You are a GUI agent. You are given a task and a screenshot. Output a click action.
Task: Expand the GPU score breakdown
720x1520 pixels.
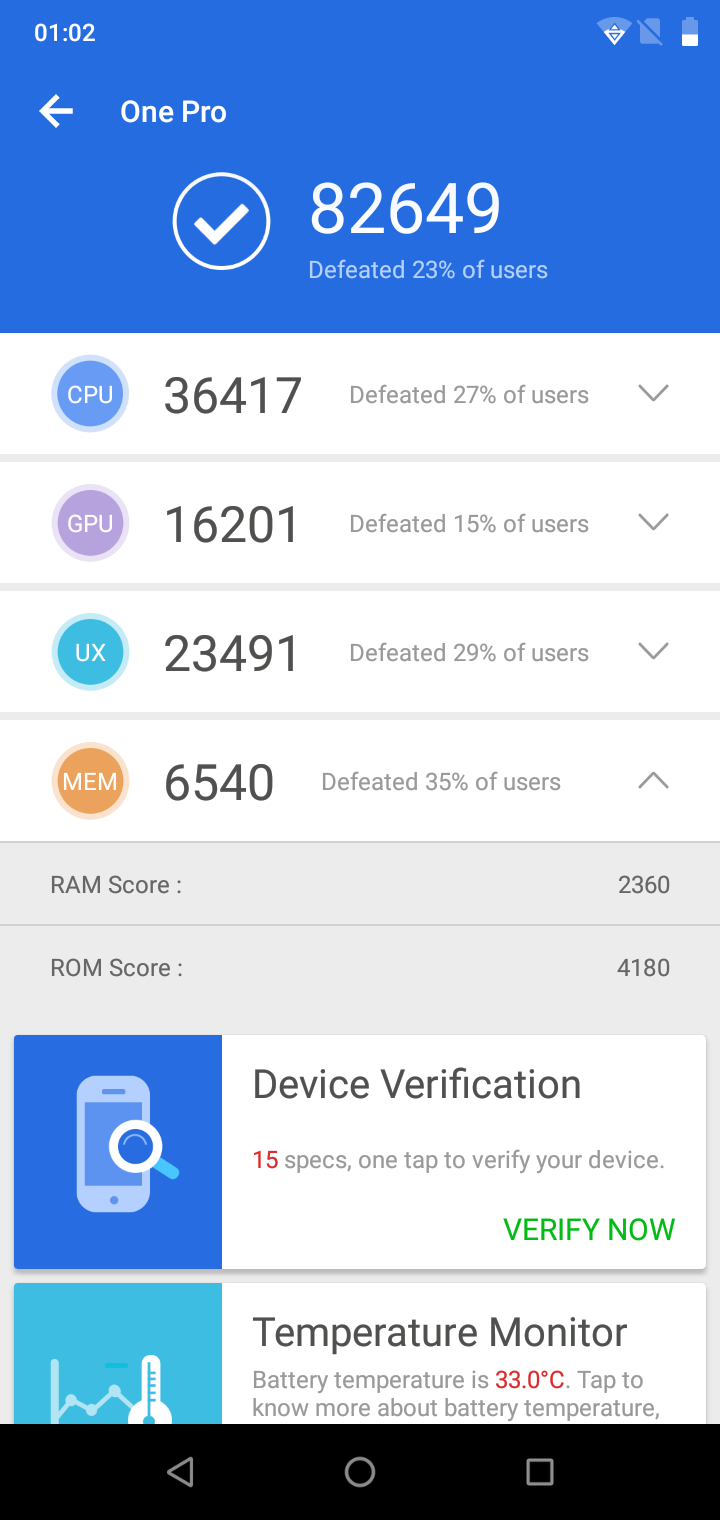(653, 523)
